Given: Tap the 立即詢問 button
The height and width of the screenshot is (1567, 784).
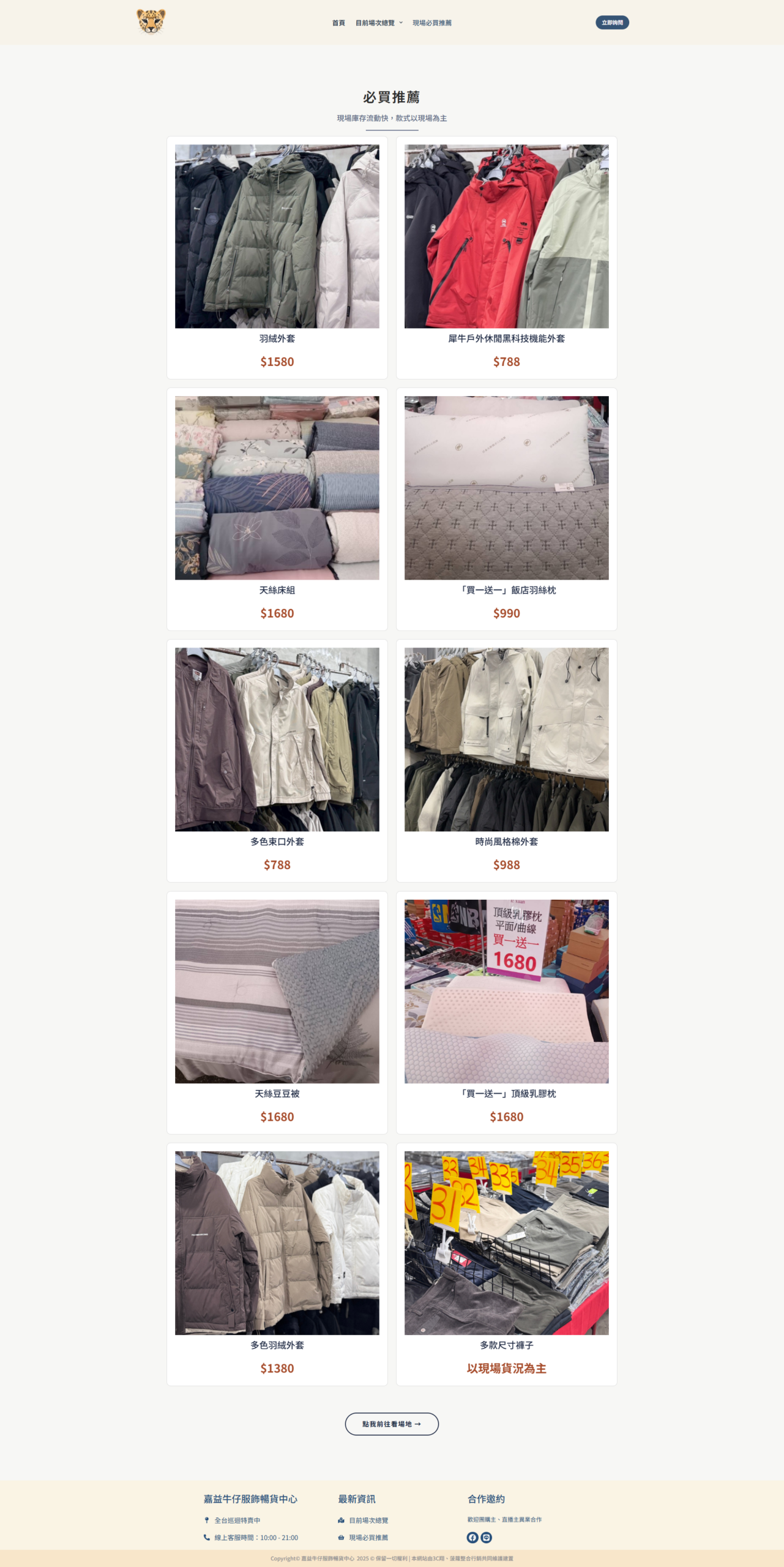Looking at the screenshot, I should [612, 23].
